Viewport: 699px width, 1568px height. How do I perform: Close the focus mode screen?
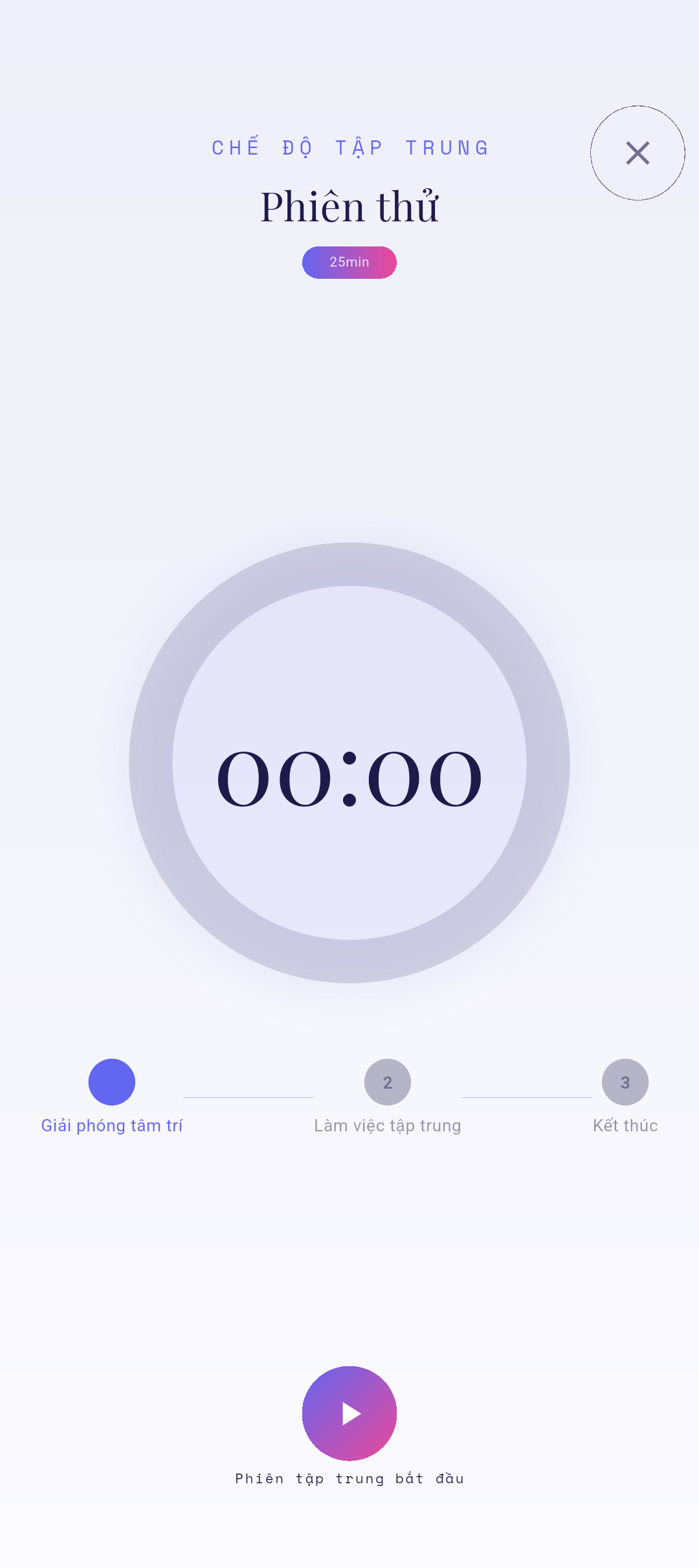(x=638, y=153)
